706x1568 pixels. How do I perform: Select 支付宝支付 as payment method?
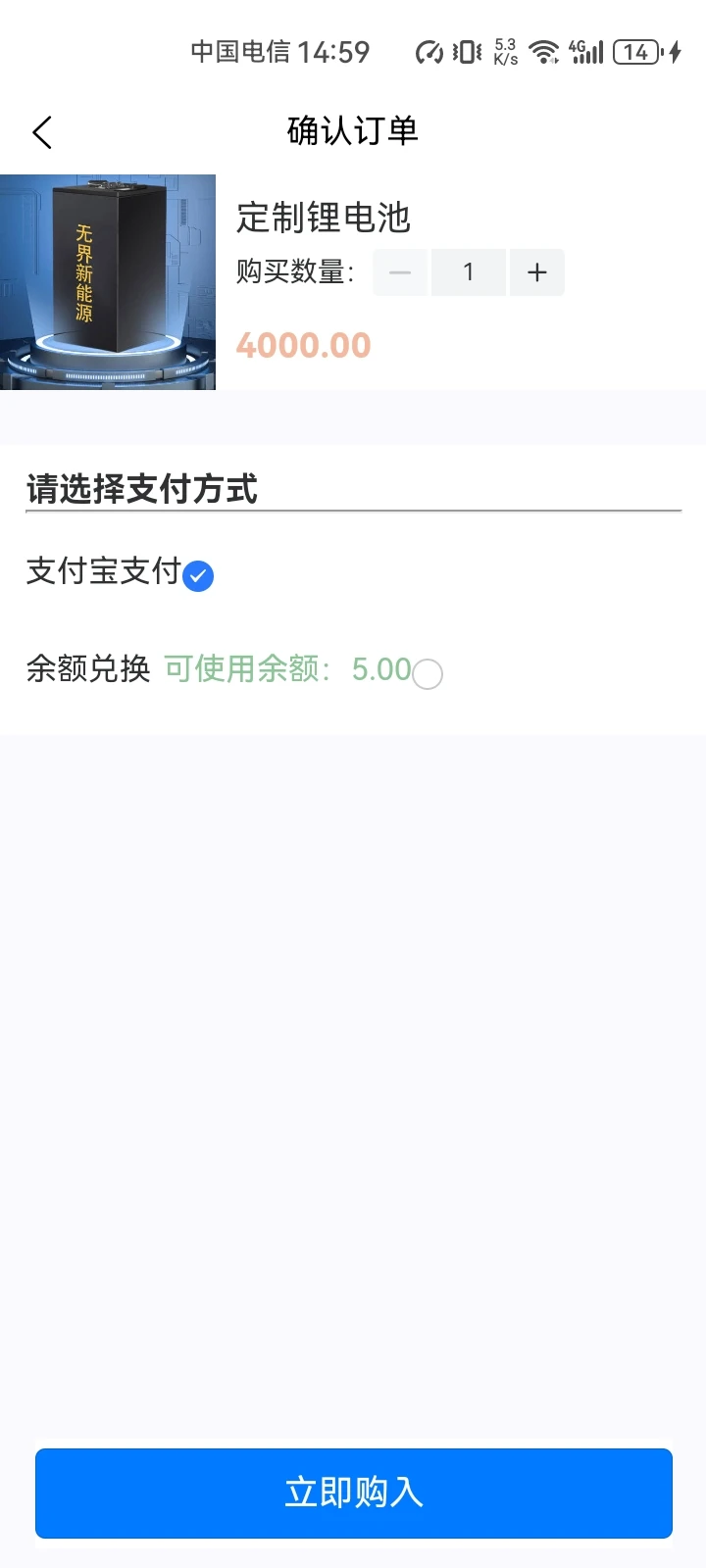coord(198,576)
